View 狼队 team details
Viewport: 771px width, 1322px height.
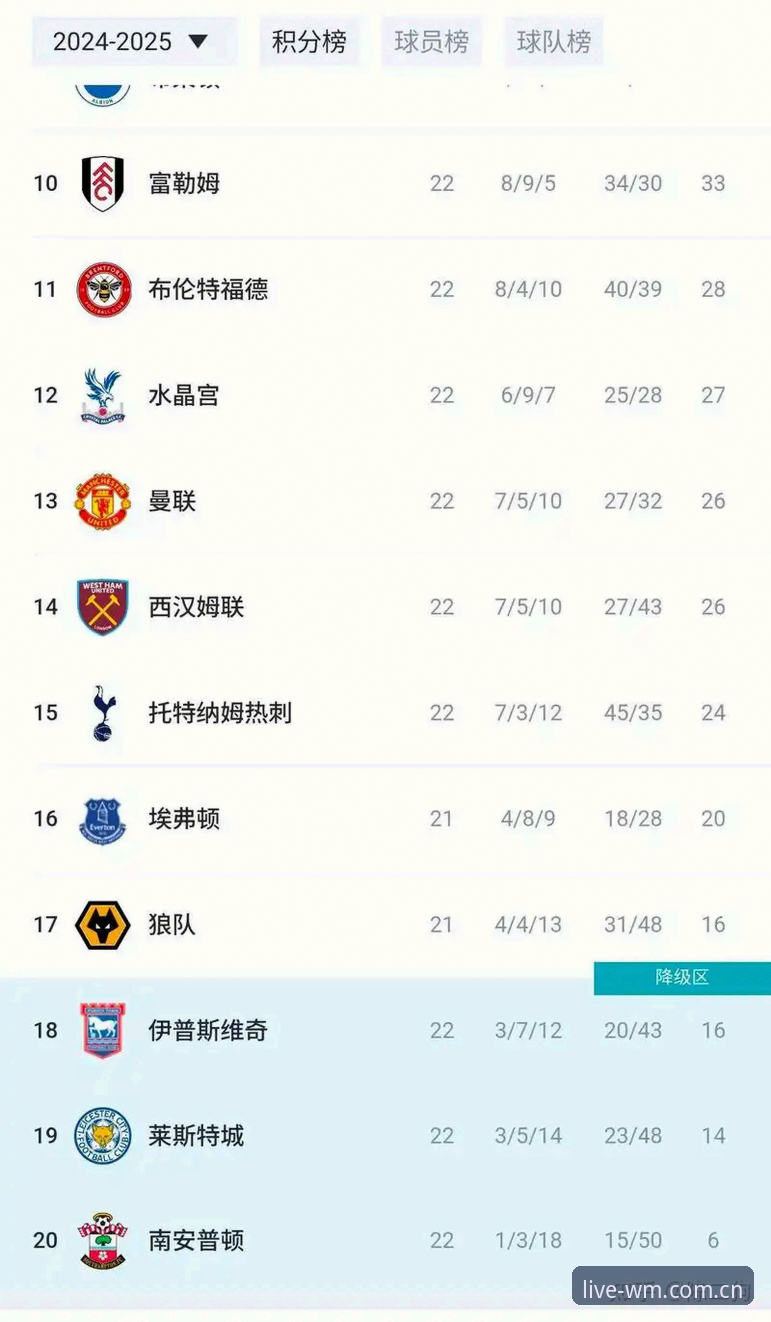click(x=385, y=926)
